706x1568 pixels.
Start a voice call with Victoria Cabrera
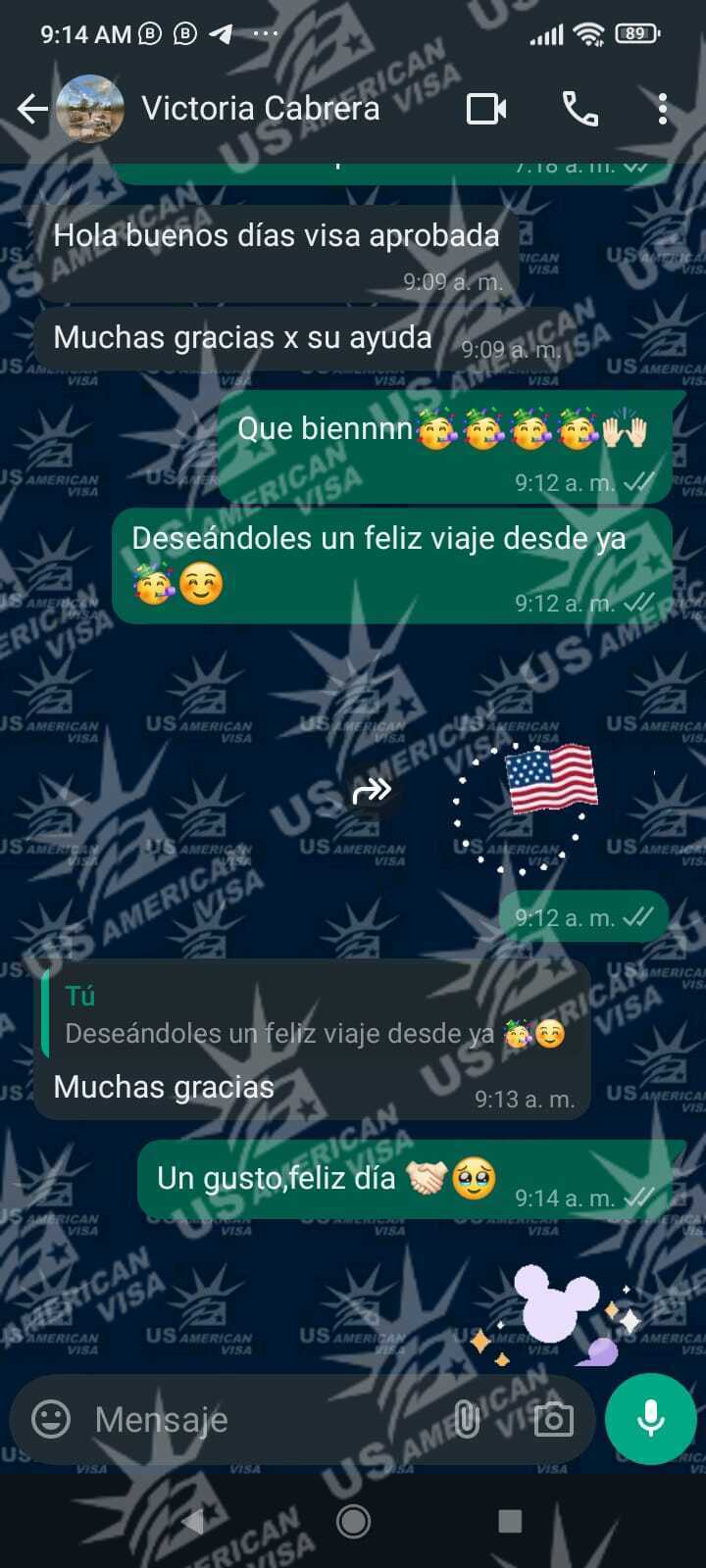pyautogui.click(x=580, y=109)
